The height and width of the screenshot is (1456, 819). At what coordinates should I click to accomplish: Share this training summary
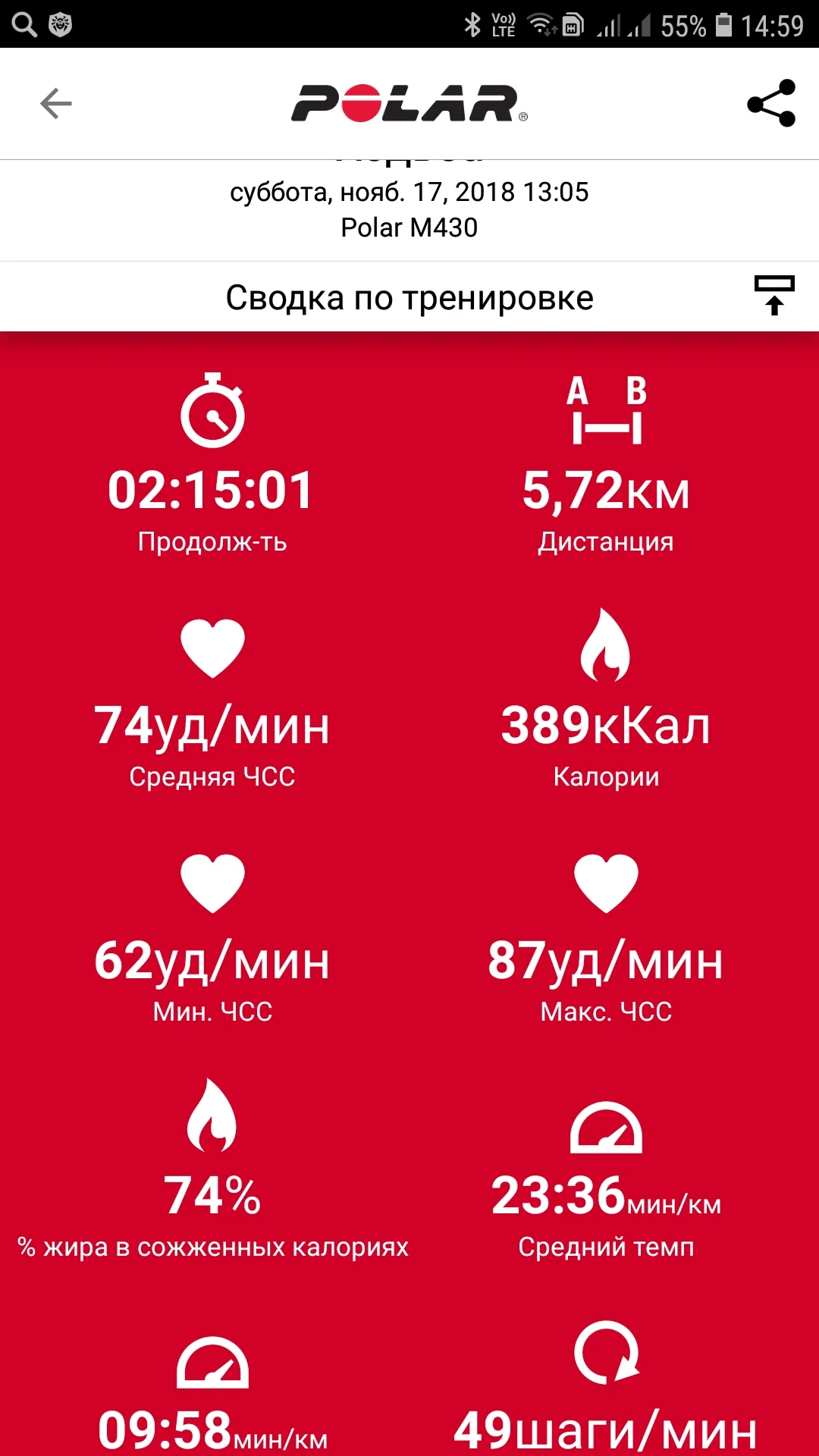(x=771, y=104)
